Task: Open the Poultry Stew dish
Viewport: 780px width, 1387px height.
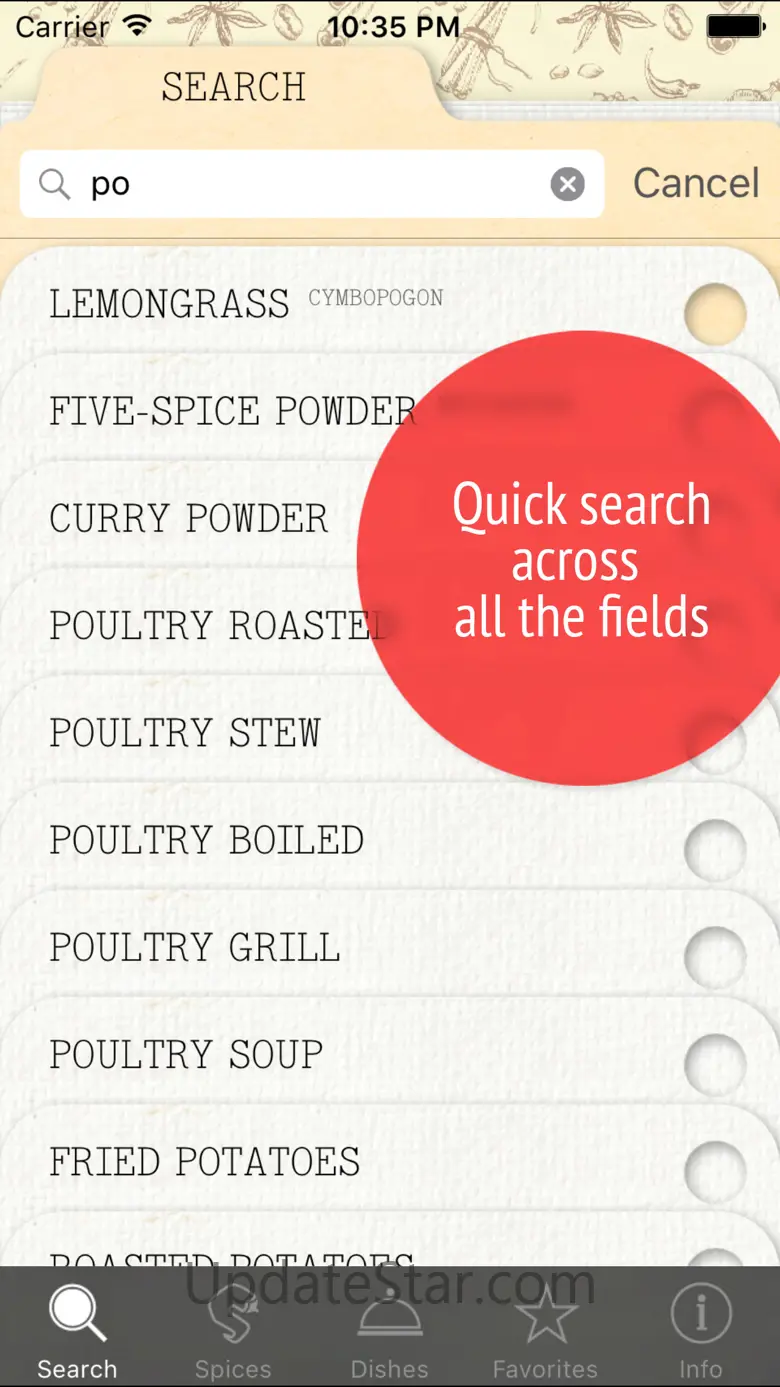Action: coord(185,733)
